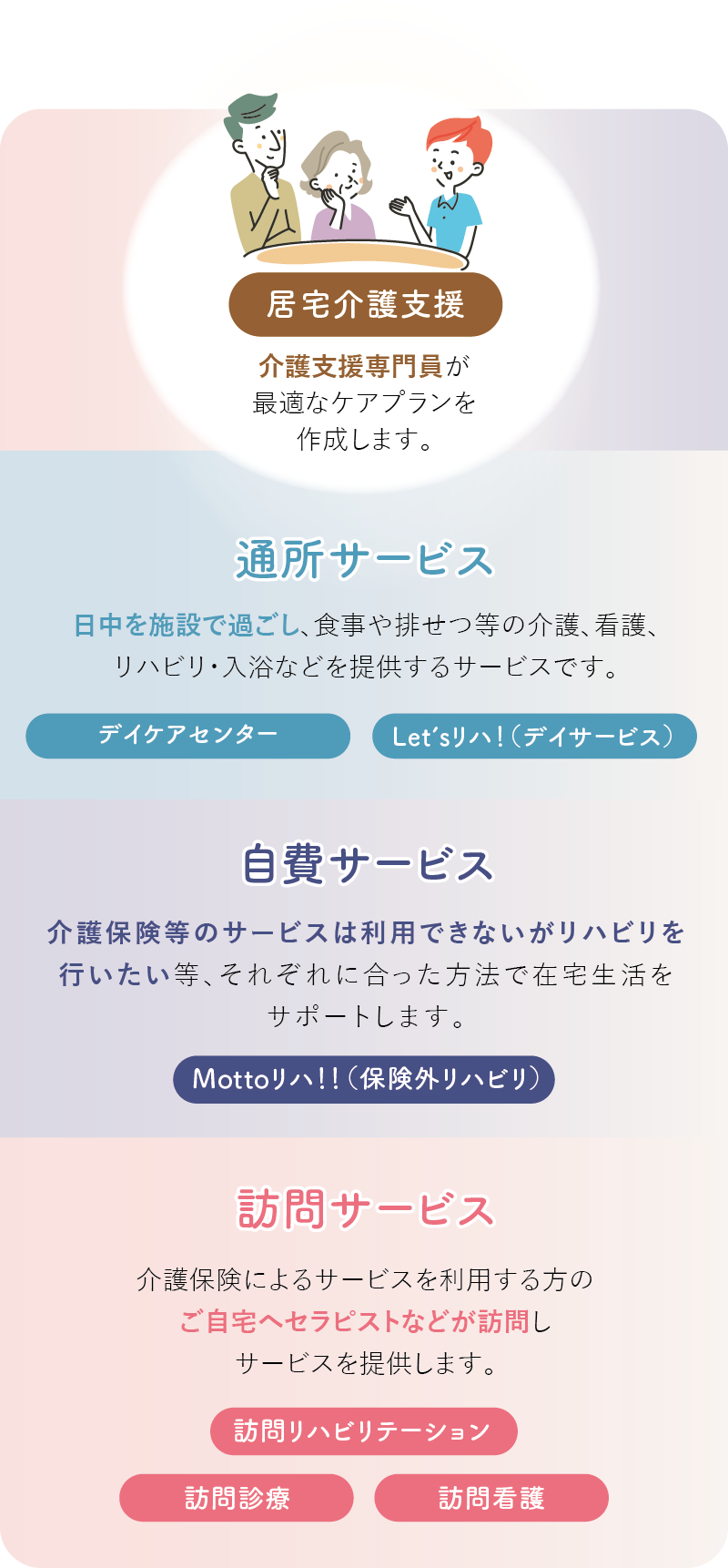Open the 居宅介護支援 button
Image resolution: width=728 pixels, height=1568 pixels.
(x=365, y=304)
